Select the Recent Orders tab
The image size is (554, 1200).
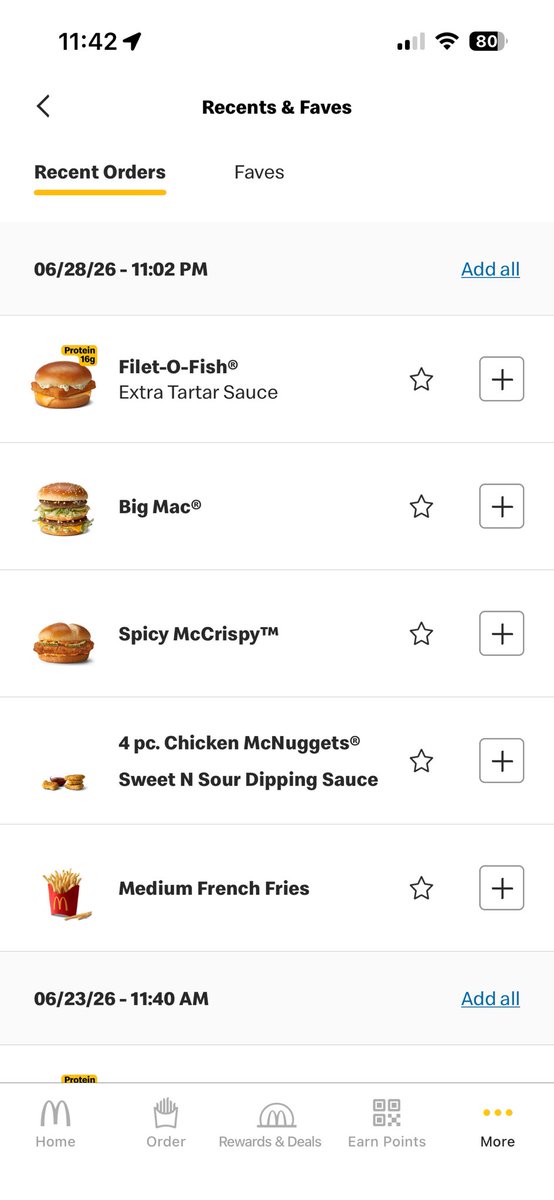tap(100, 172)
